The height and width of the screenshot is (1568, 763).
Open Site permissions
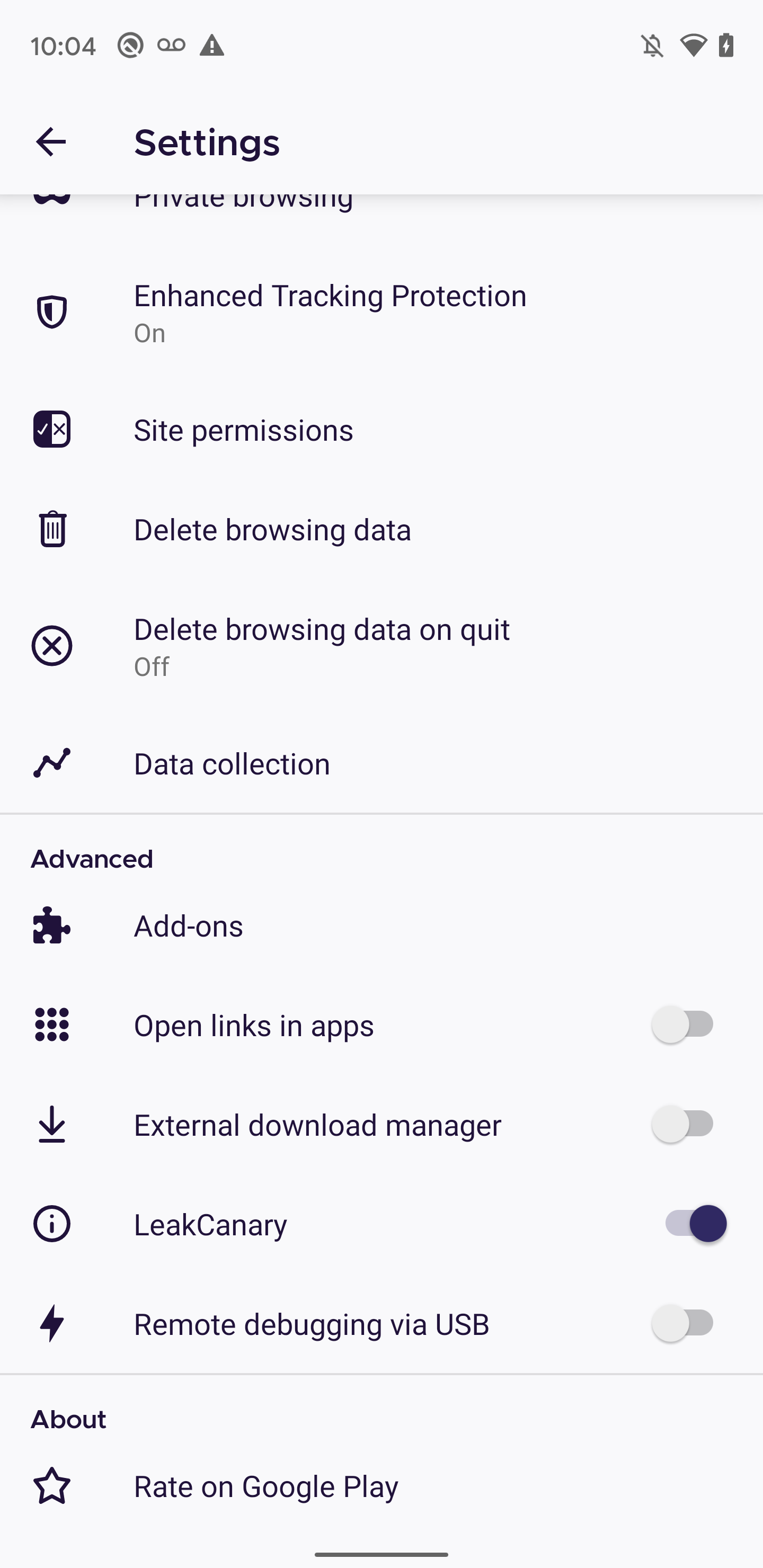tap(244, 430)
